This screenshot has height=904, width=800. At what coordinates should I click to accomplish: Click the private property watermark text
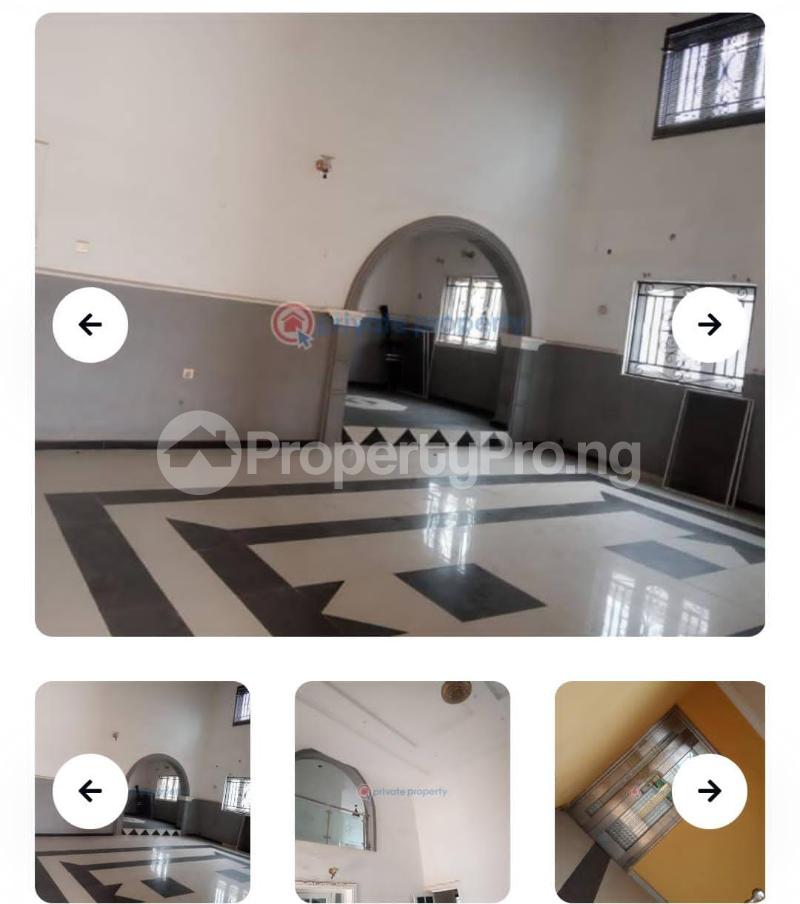tap(420, 323)
